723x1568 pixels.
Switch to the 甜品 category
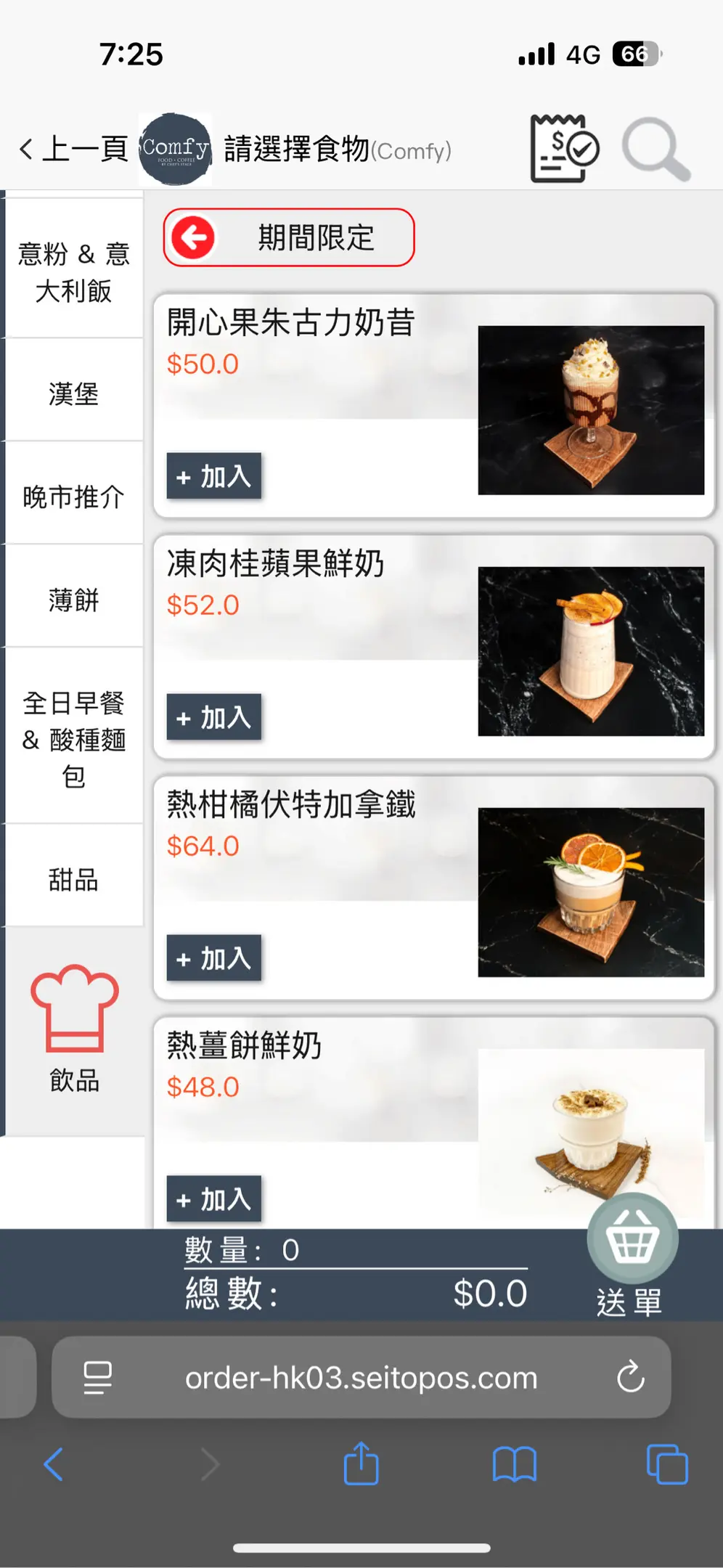(73, 879)
